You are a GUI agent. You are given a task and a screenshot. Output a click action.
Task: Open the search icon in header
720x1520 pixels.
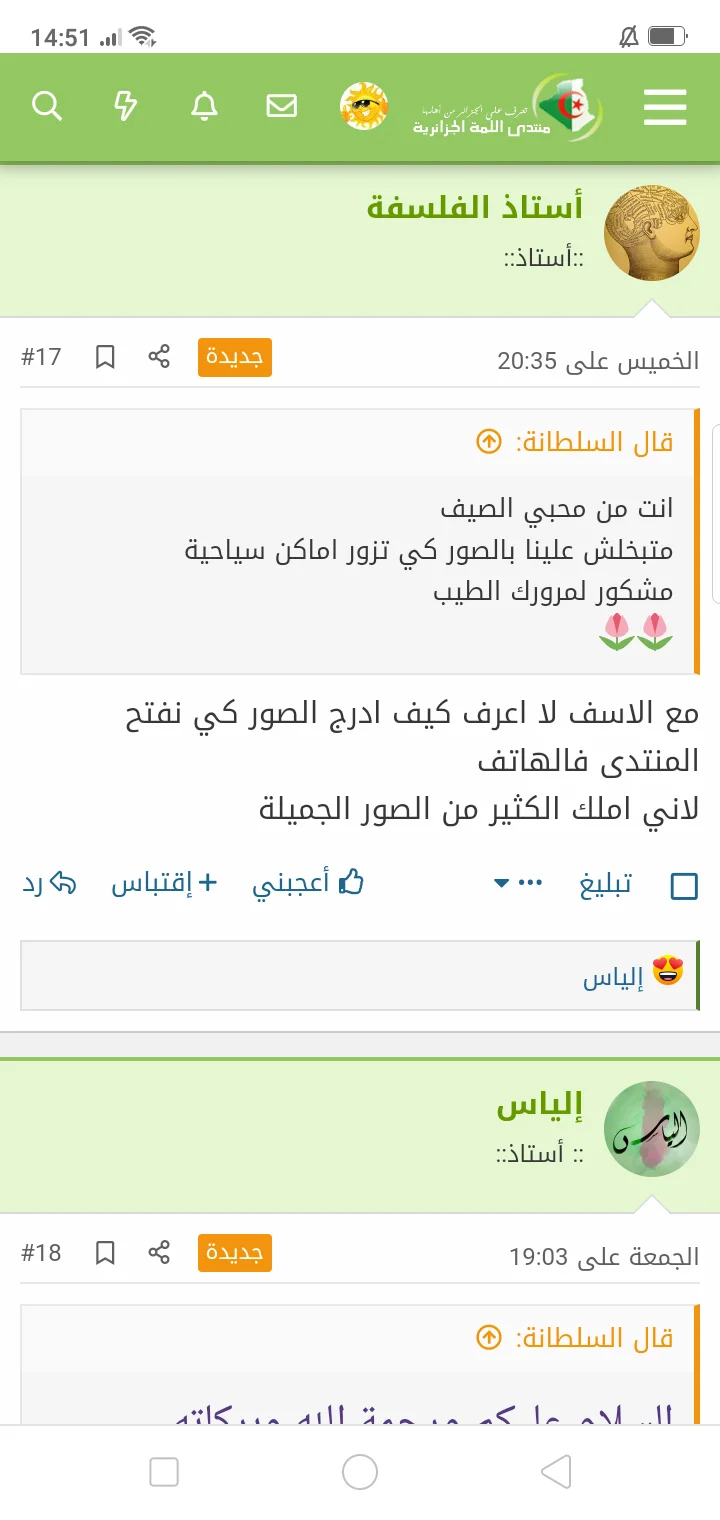coord(47,106)
